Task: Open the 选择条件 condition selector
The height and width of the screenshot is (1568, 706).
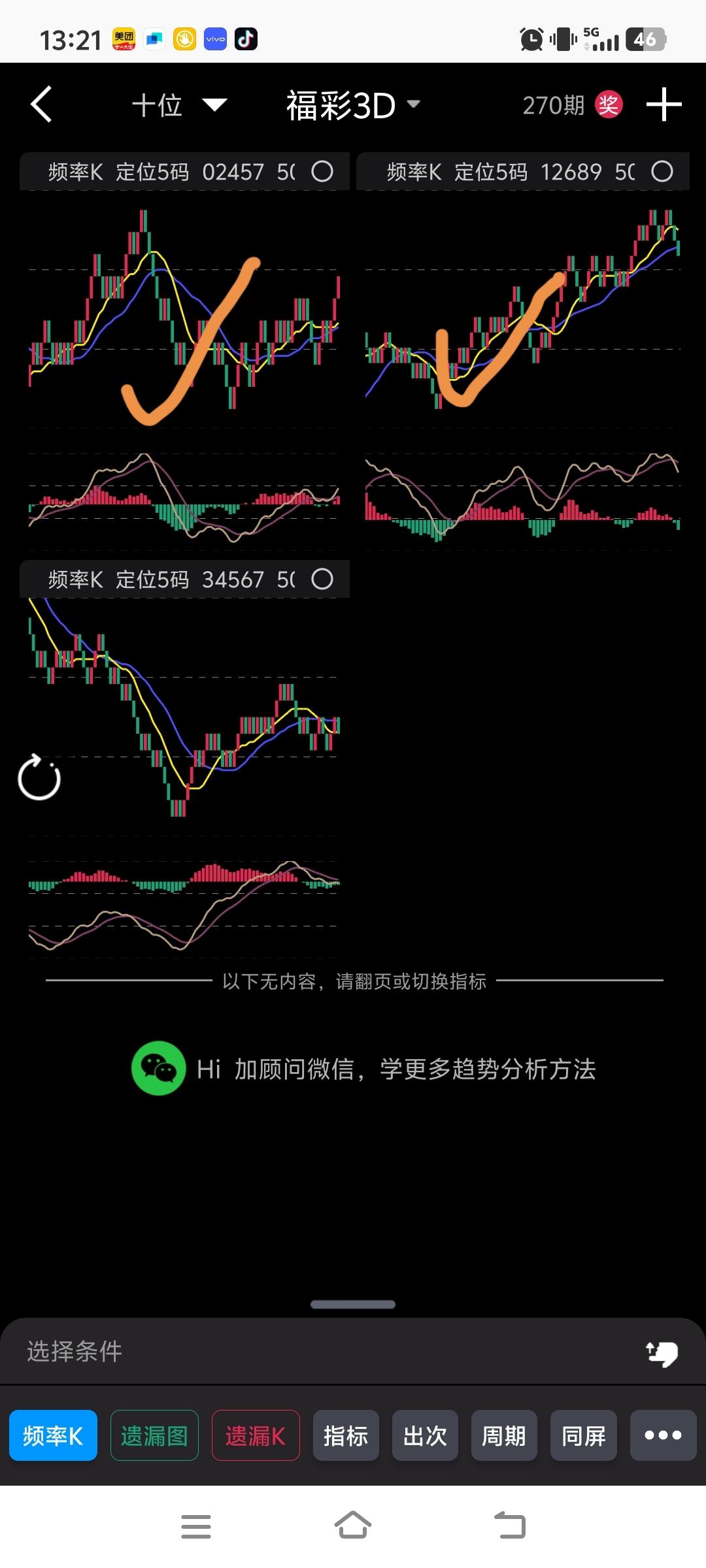Action: pyautogui.click(x=75, y=1352)
